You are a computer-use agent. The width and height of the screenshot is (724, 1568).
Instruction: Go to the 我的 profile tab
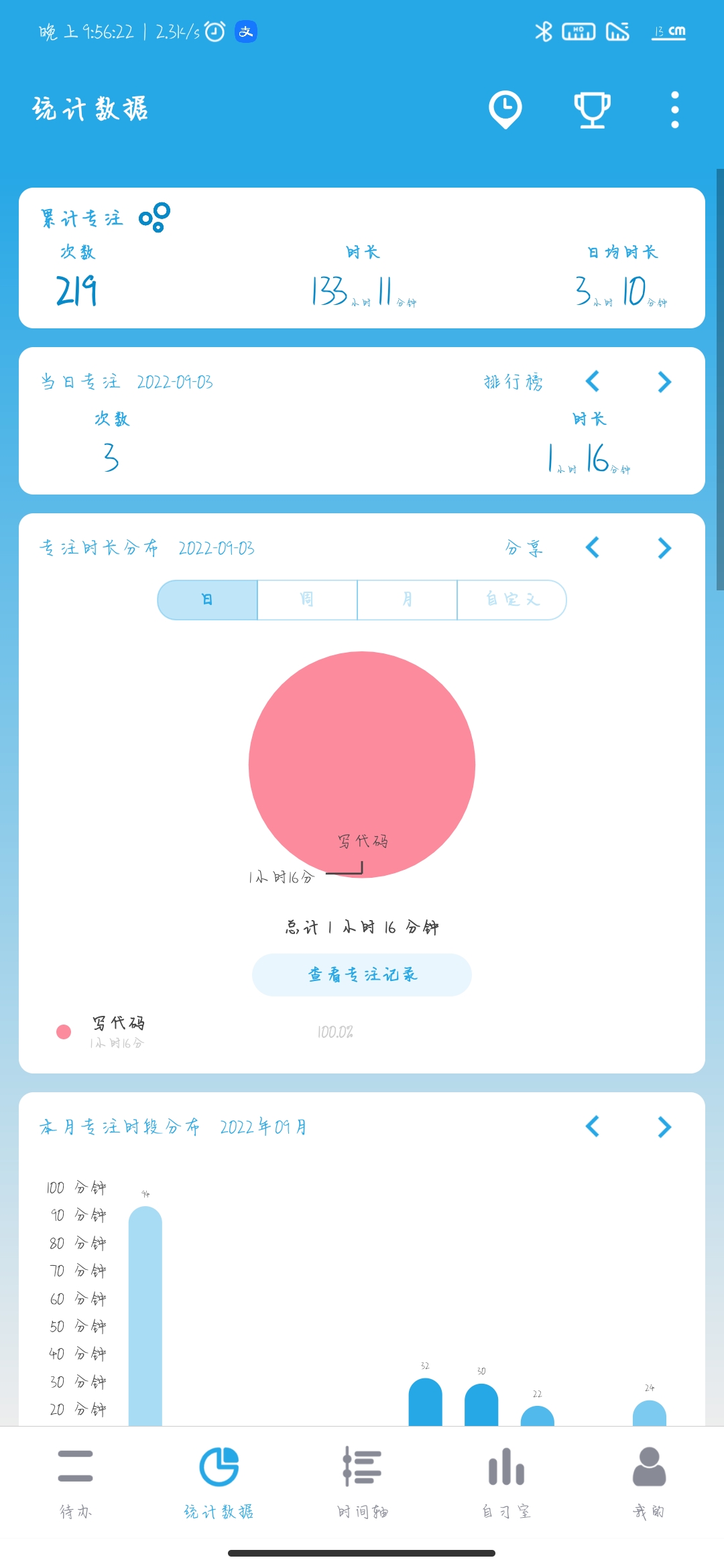649,1481
